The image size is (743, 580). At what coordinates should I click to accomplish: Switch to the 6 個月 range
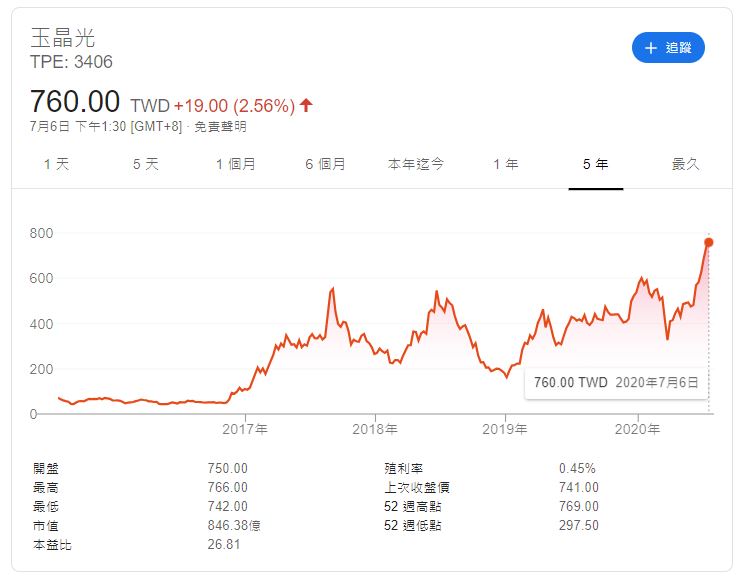tap(325, 164)
